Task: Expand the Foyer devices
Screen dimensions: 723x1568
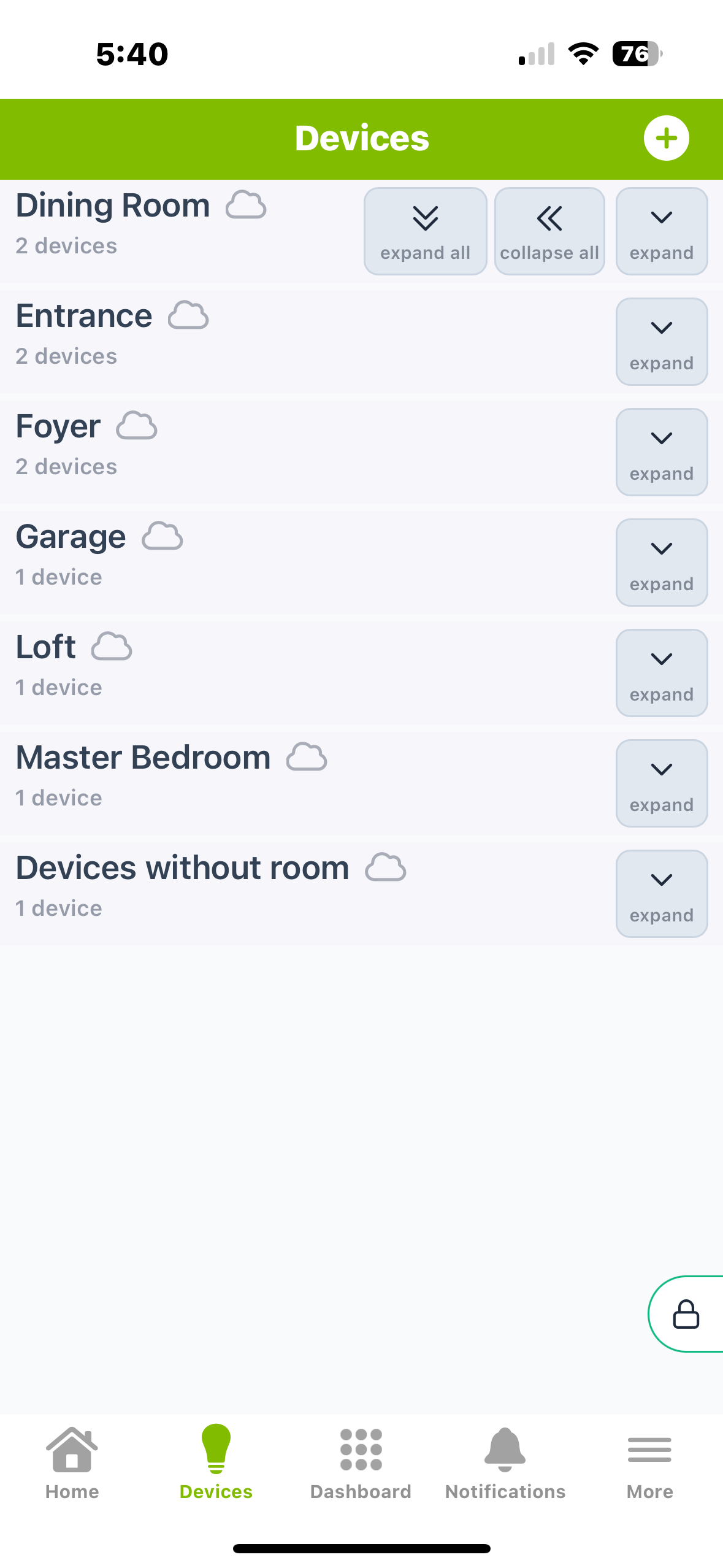Action: (662, 452)
